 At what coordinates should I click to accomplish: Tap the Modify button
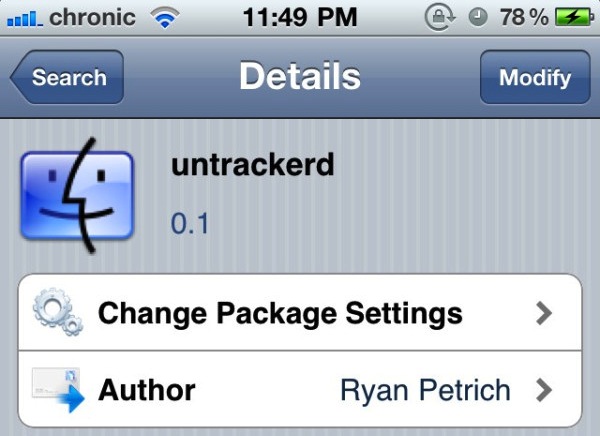coord(534,78)
